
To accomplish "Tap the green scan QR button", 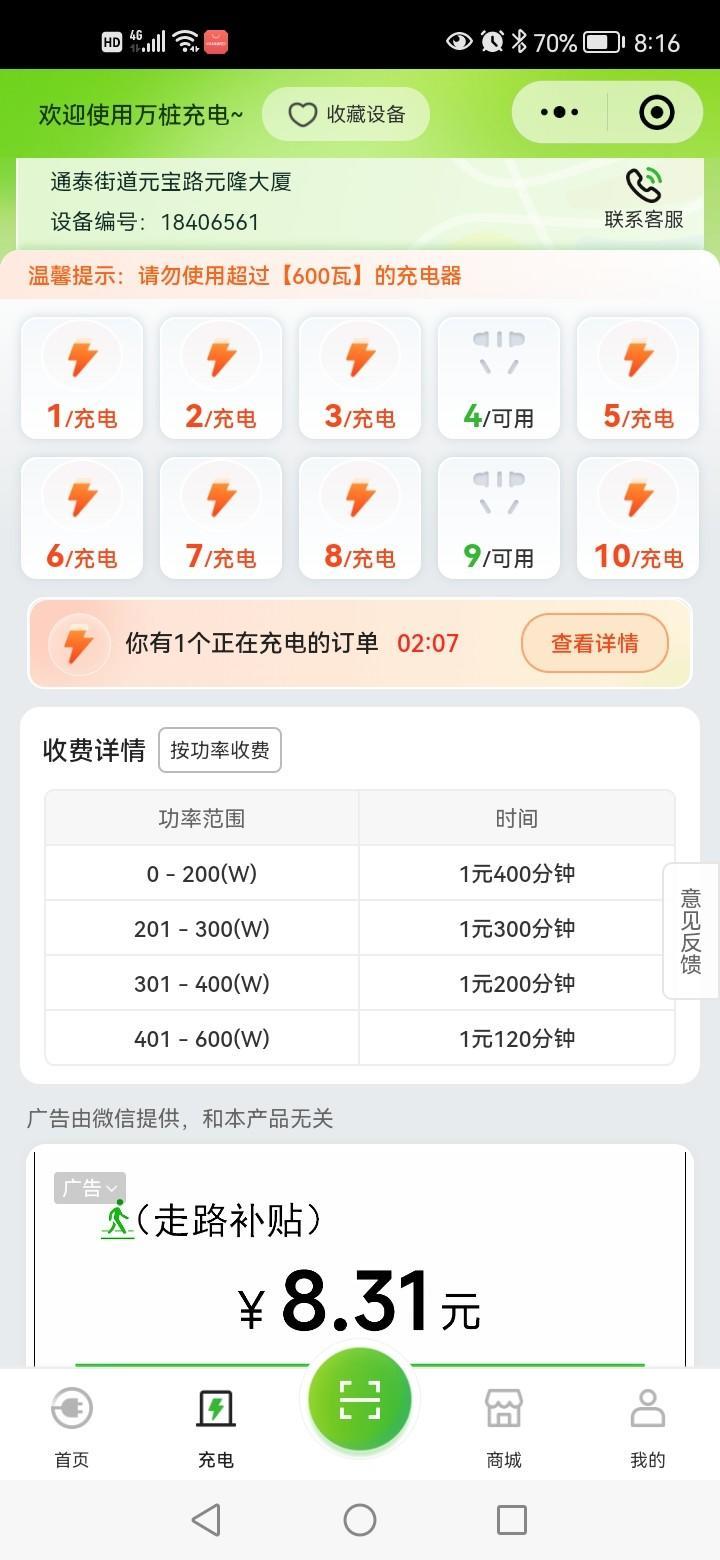I will (360, 1400).
